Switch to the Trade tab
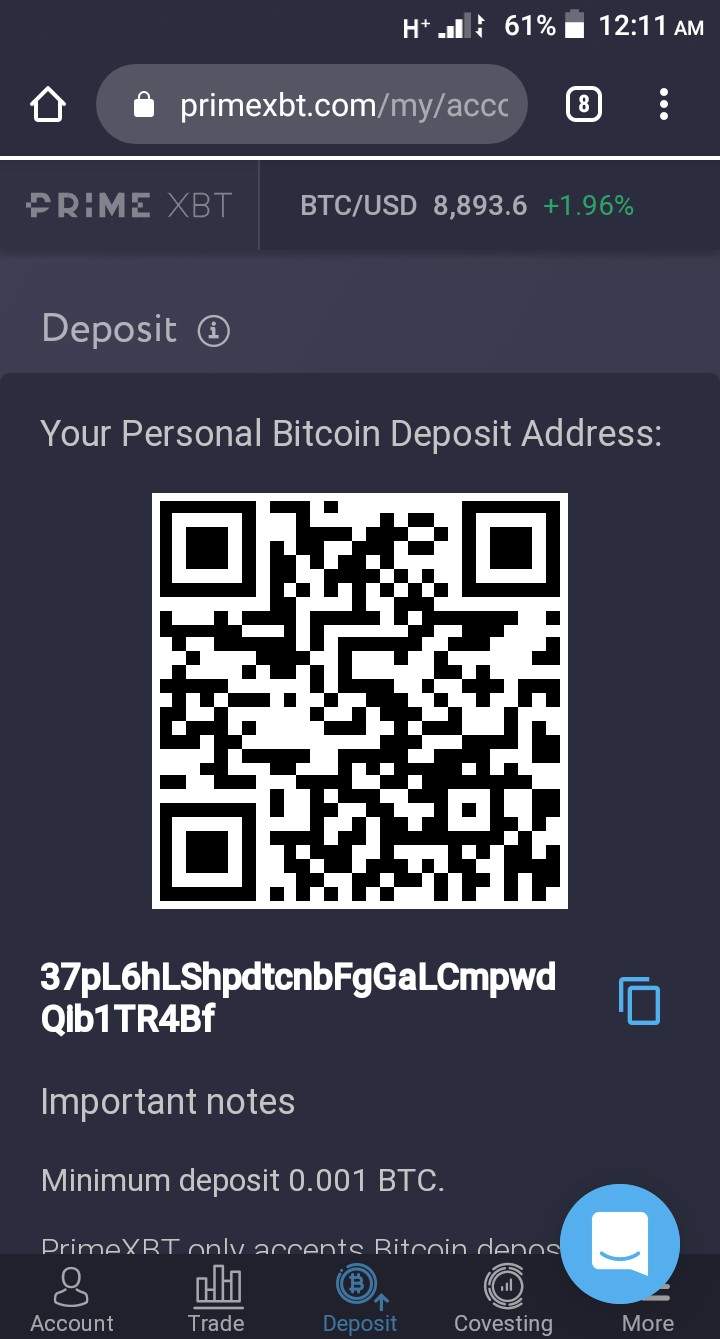720x1339 pixels. coord(216,1300)
